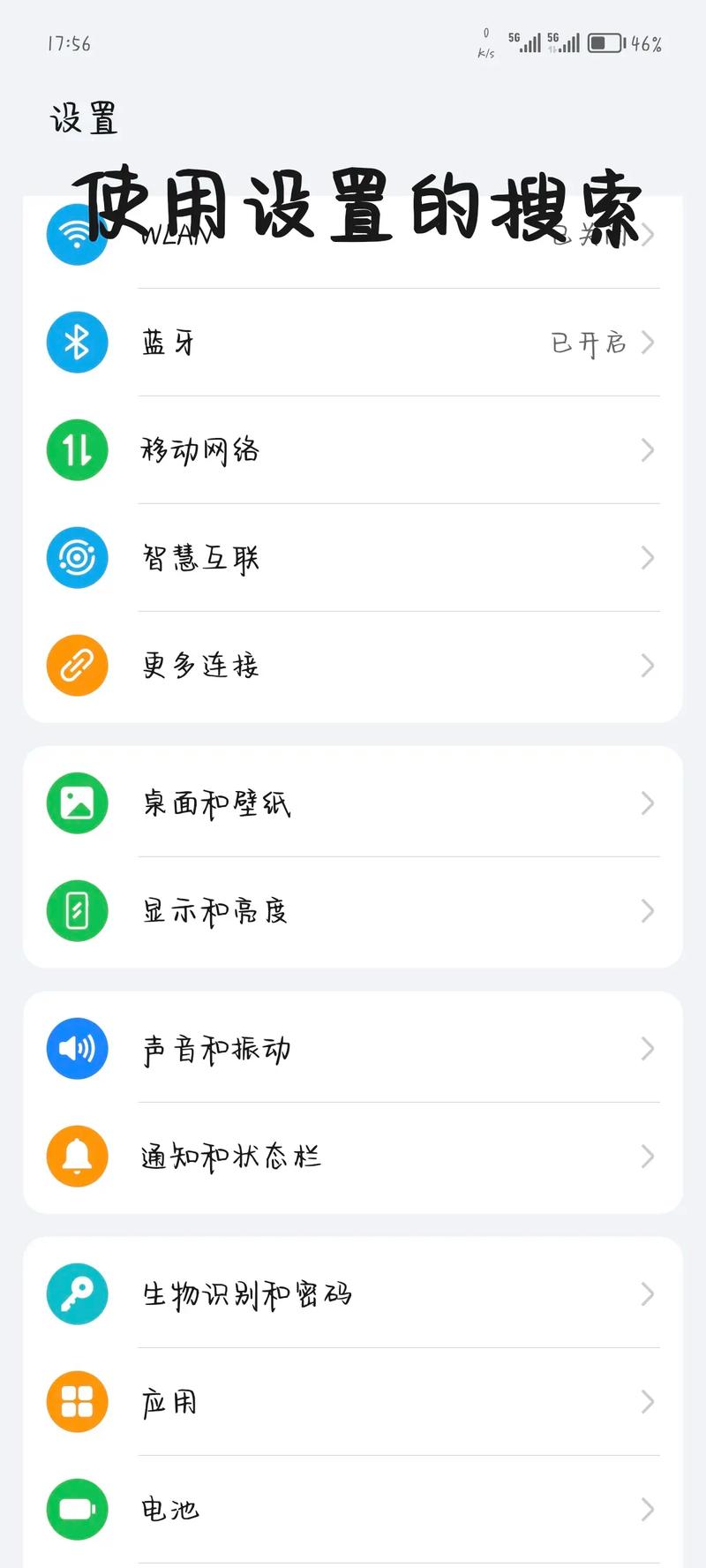
Task: Tap the notification bell (通知和状态栏) icon
Action: tap(76, 1157)
